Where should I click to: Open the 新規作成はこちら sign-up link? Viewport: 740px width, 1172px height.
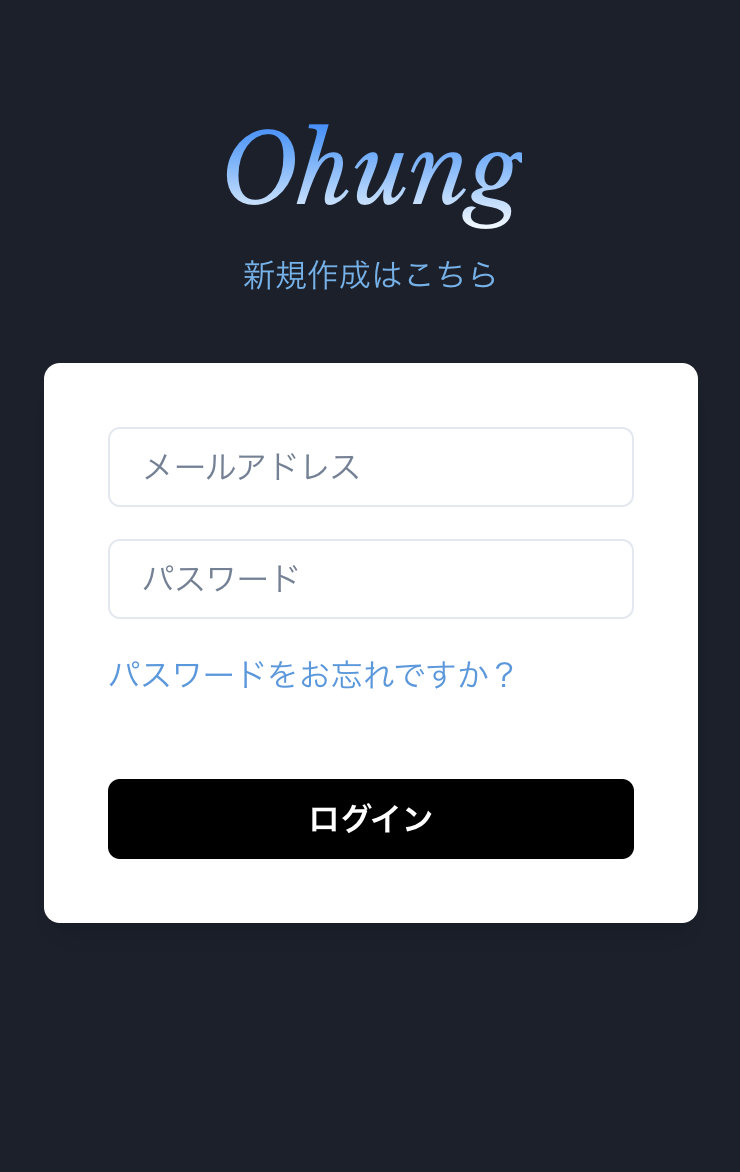(370, 275)
